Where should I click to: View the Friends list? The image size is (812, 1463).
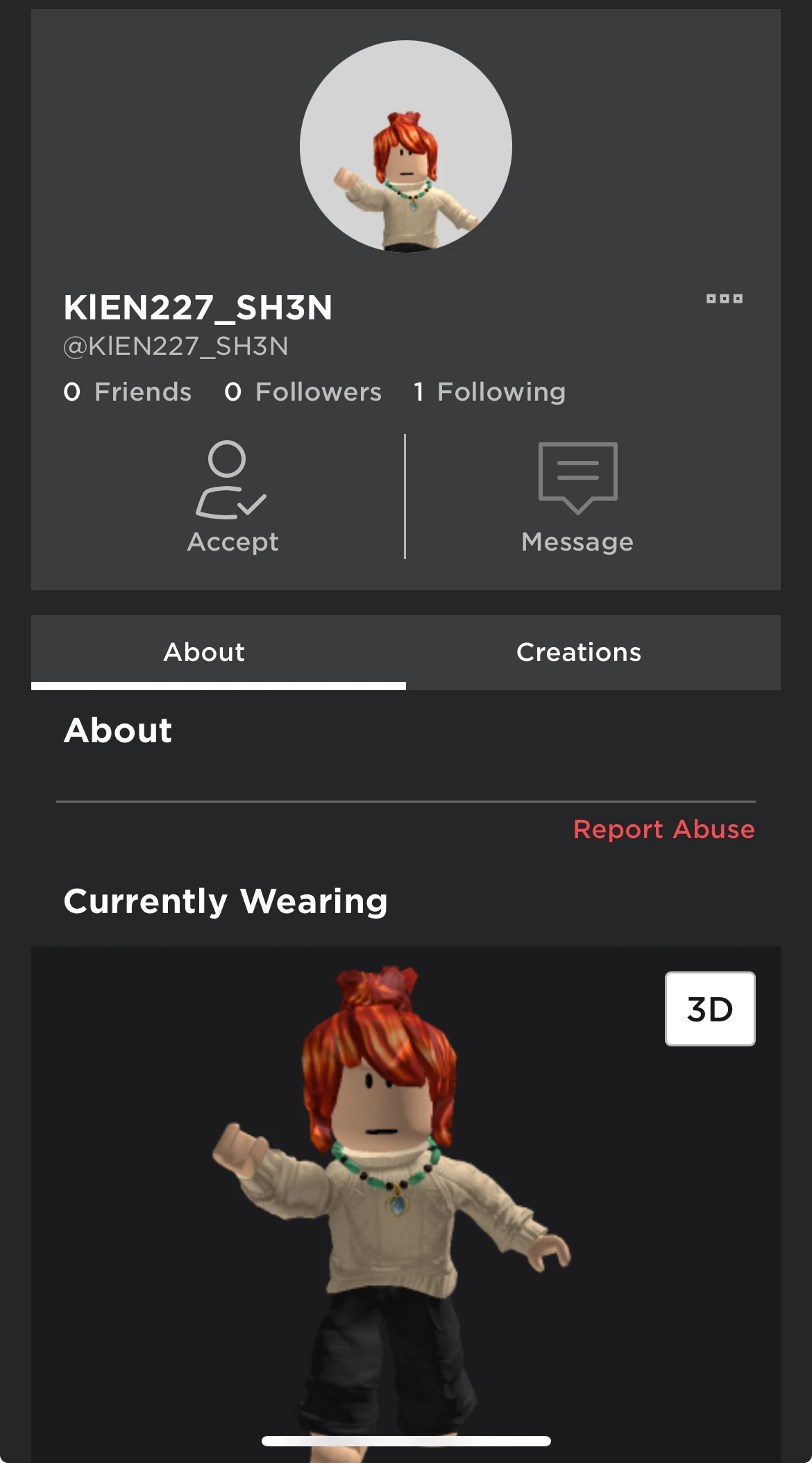pyautogui.click(x=128, y=392)
